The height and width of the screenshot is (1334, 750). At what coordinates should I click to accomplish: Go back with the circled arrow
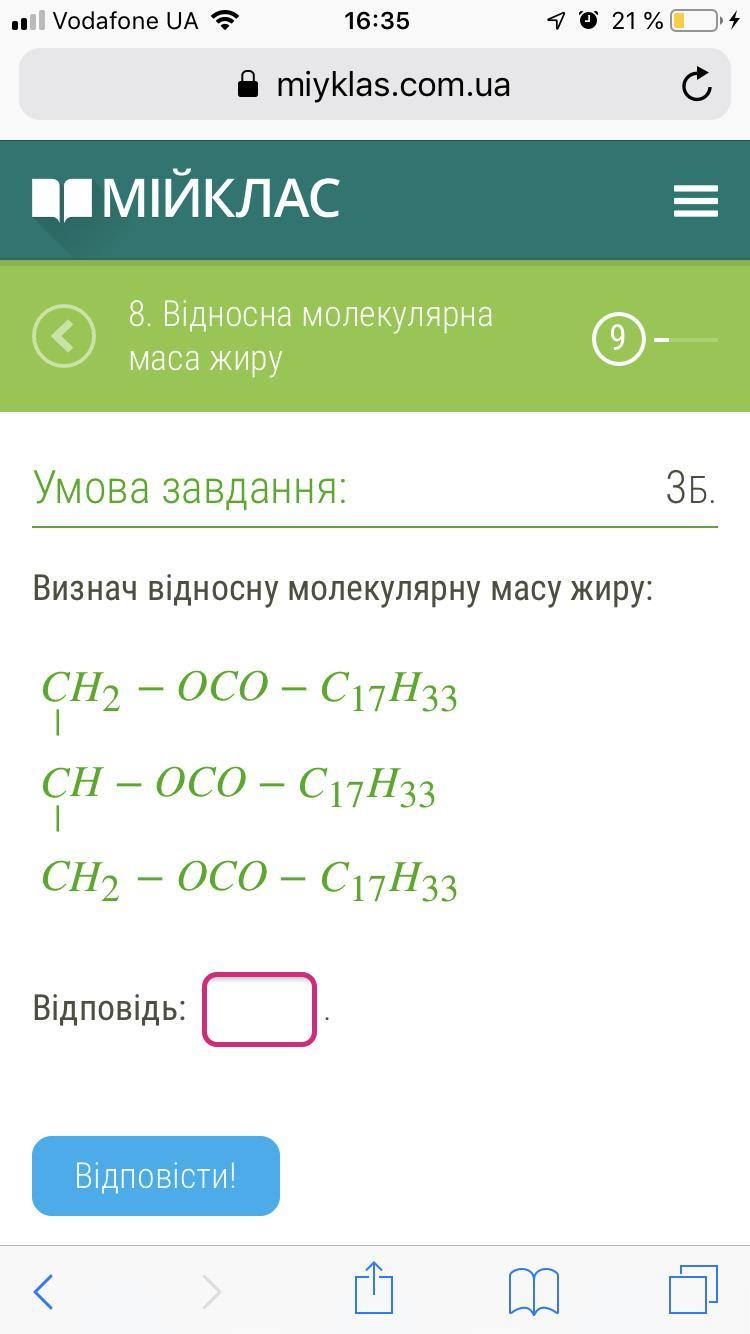(64, 336)
